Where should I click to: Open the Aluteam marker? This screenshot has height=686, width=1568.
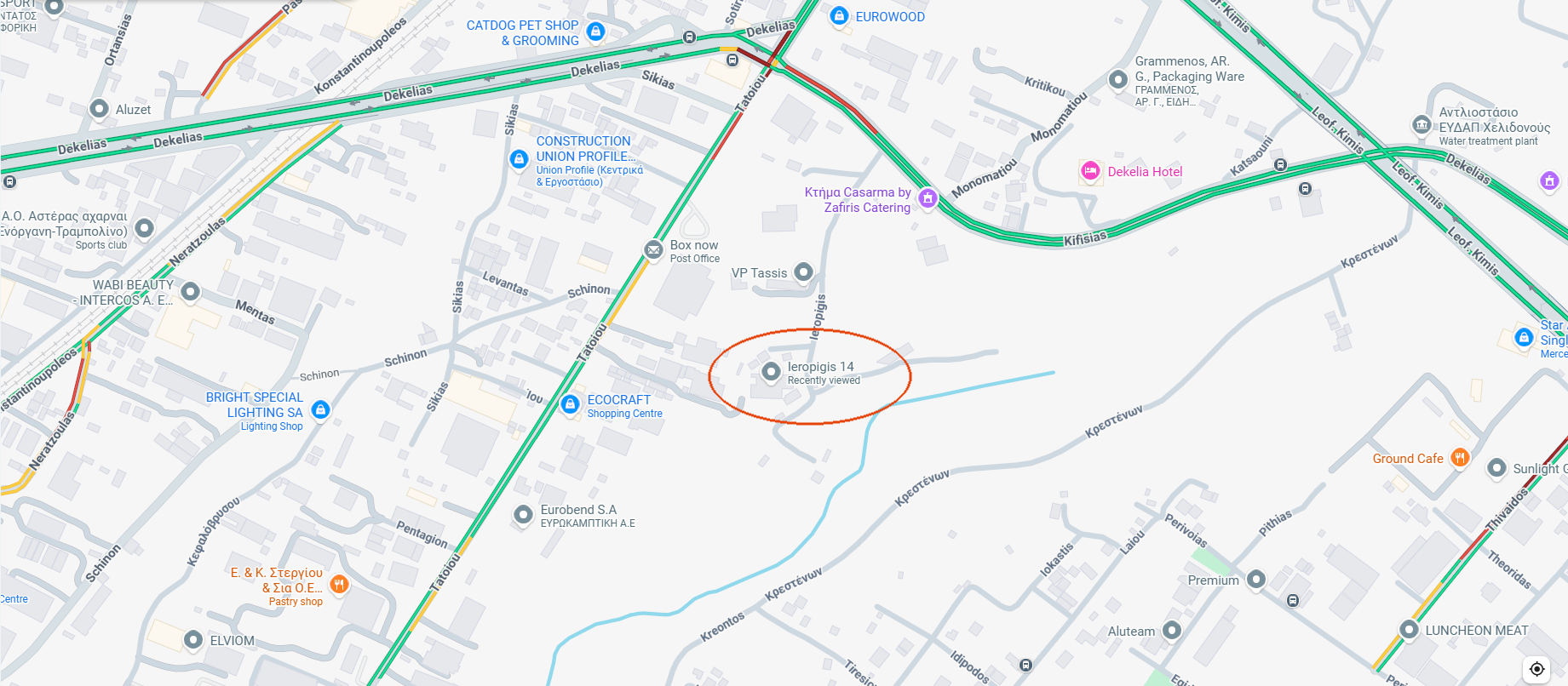1172,630
